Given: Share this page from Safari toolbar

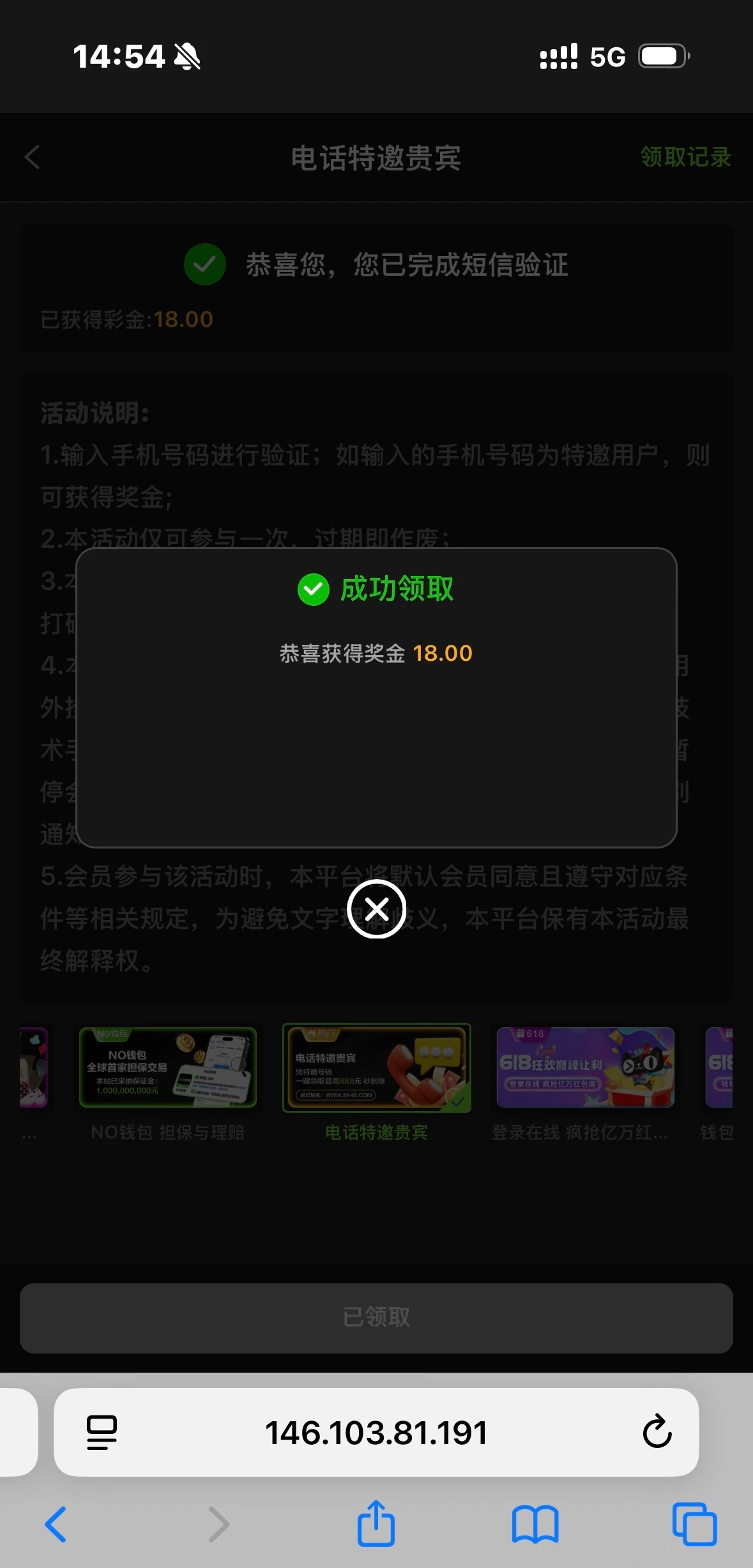Looking at the screenshot, I should [x=376, y=1524].
